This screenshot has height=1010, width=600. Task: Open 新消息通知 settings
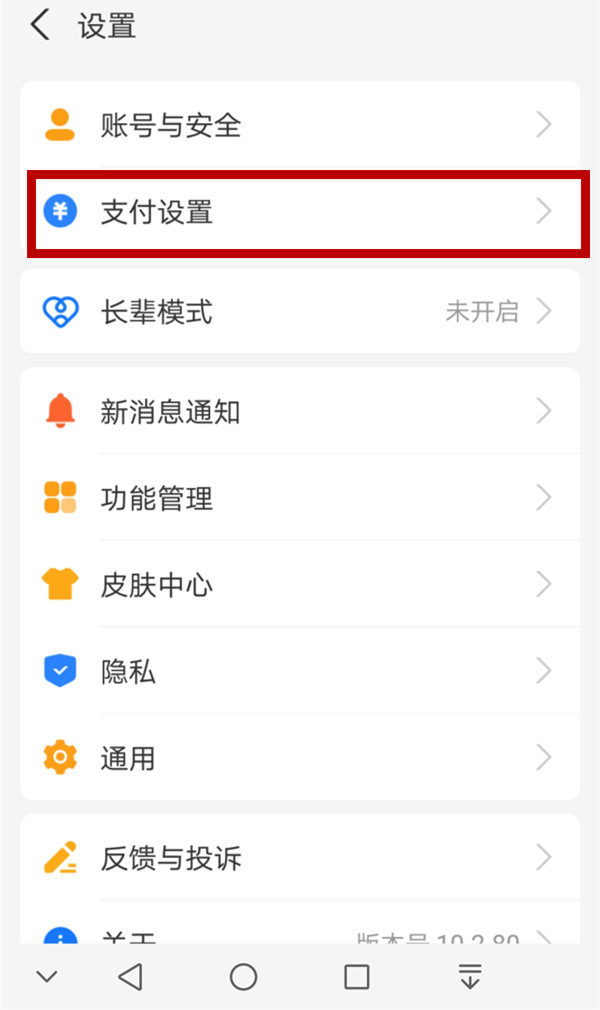tap(300, 411)
